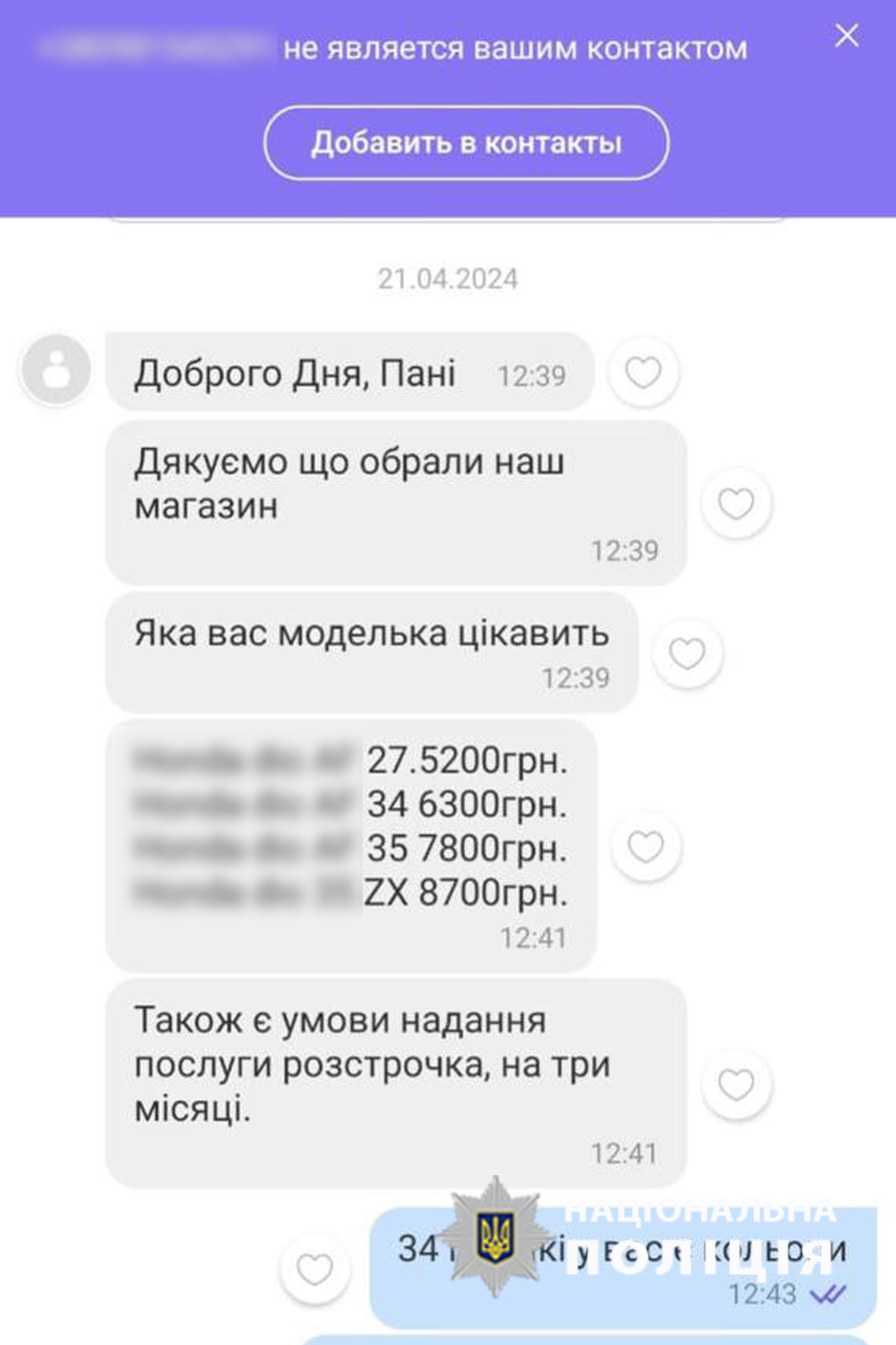
Task: Like the message about розстрочка на три місяці
Action: pos(735,1085)
